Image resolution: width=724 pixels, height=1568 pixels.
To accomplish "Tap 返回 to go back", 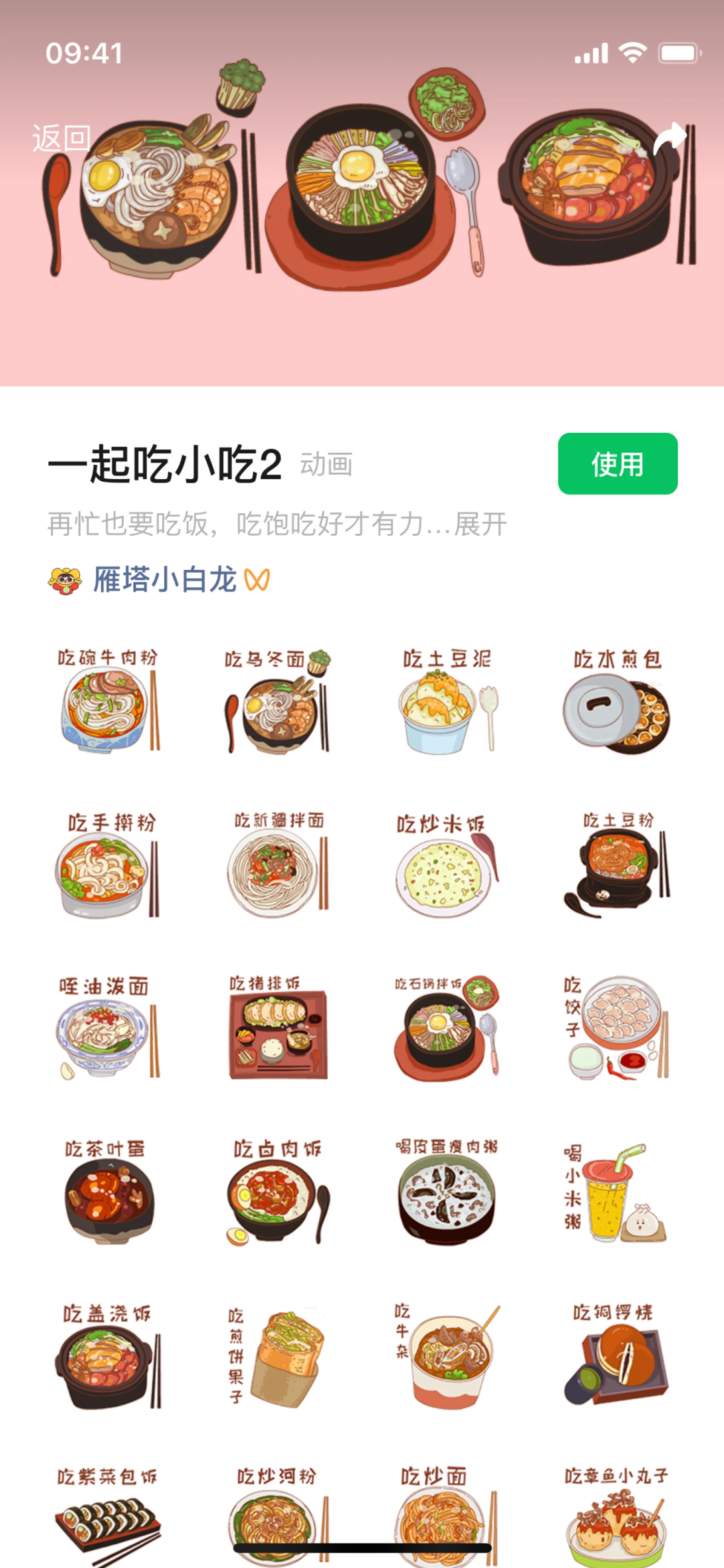I will (61, 139).
